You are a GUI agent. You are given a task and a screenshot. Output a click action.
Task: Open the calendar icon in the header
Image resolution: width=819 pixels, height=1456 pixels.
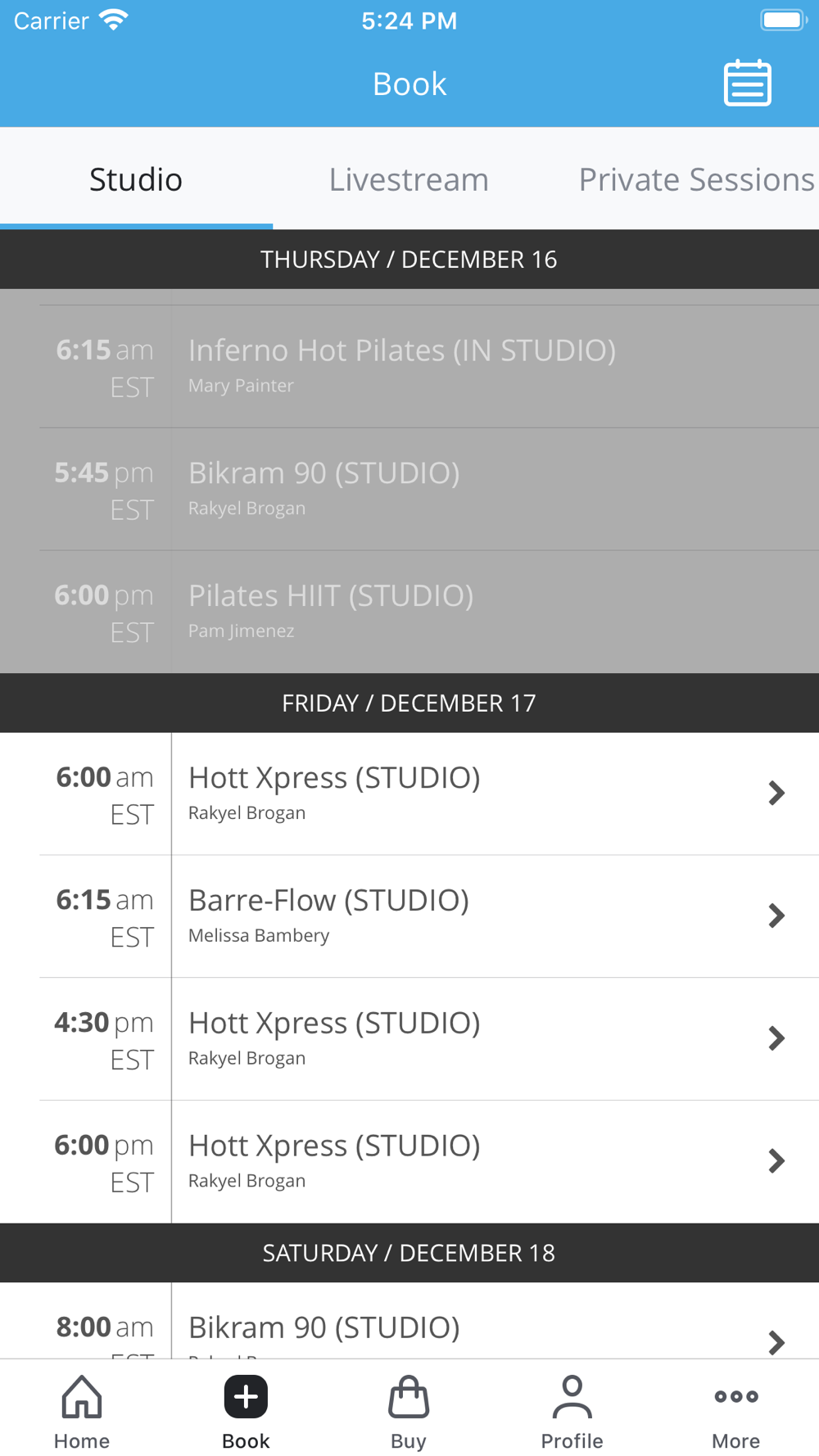click(747, 83)
